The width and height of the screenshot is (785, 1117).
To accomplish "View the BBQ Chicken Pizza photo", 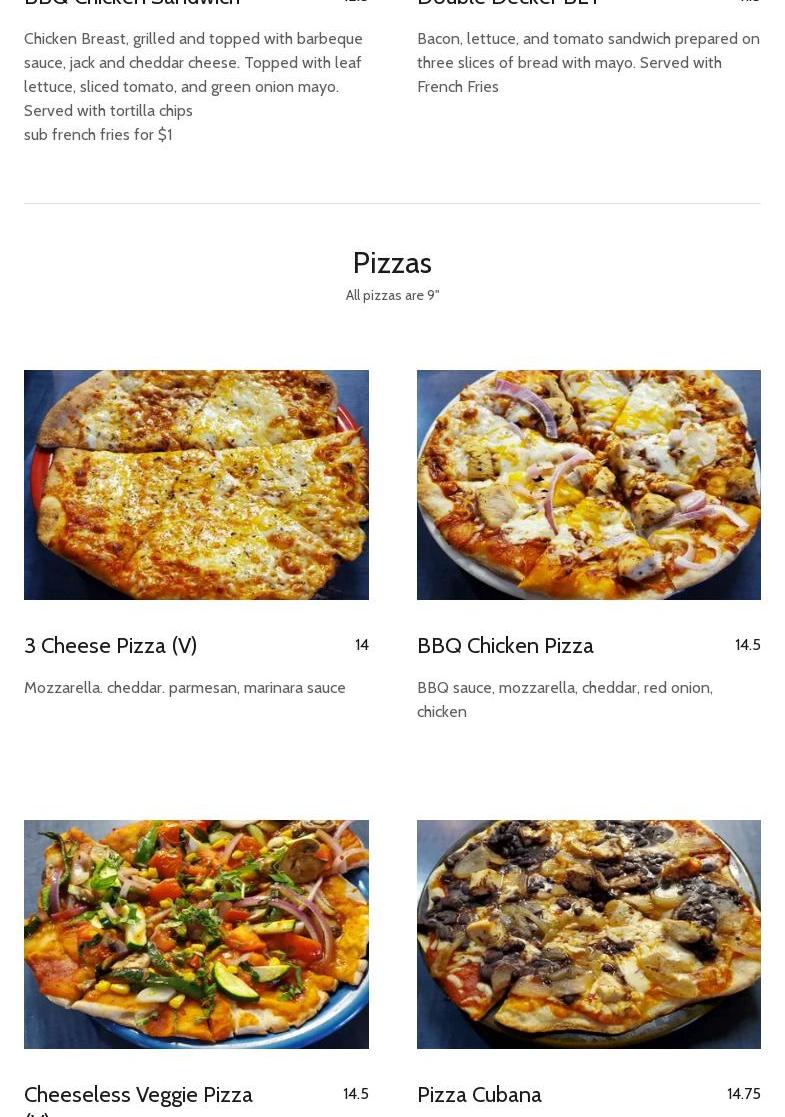I will pyautogui.click(x=588, y=485).
